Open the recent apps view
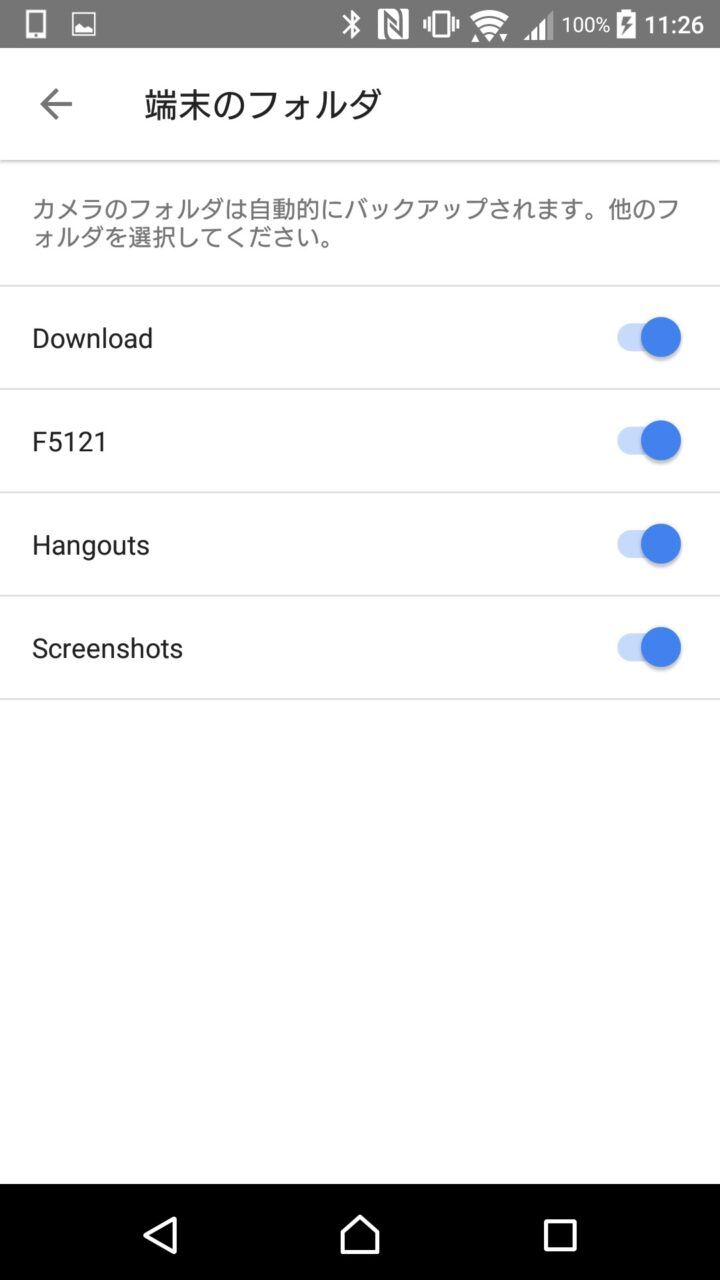The height and width of the screenshot is (1280, 720). point(560,1235)
